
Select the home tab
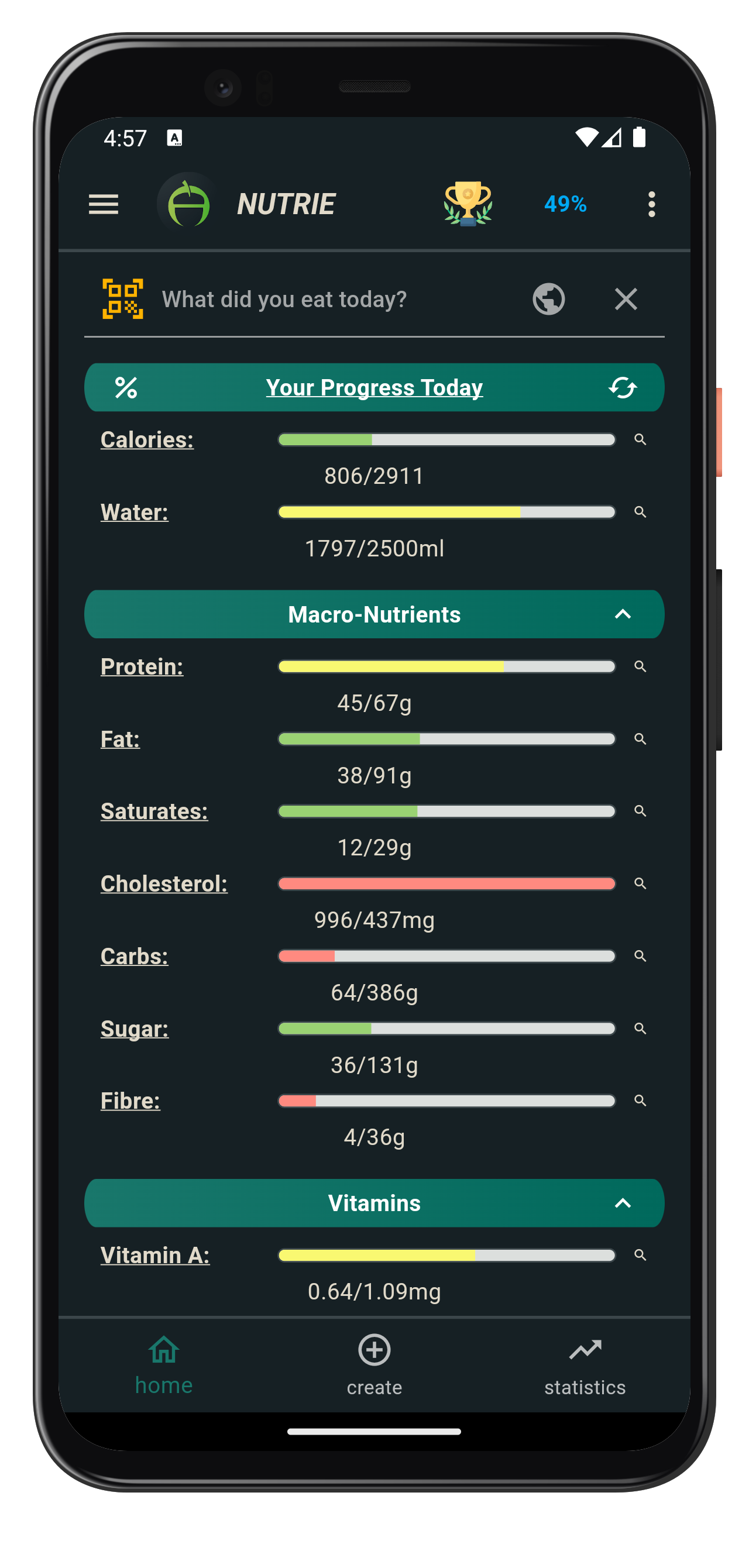tap(164, 1364)
